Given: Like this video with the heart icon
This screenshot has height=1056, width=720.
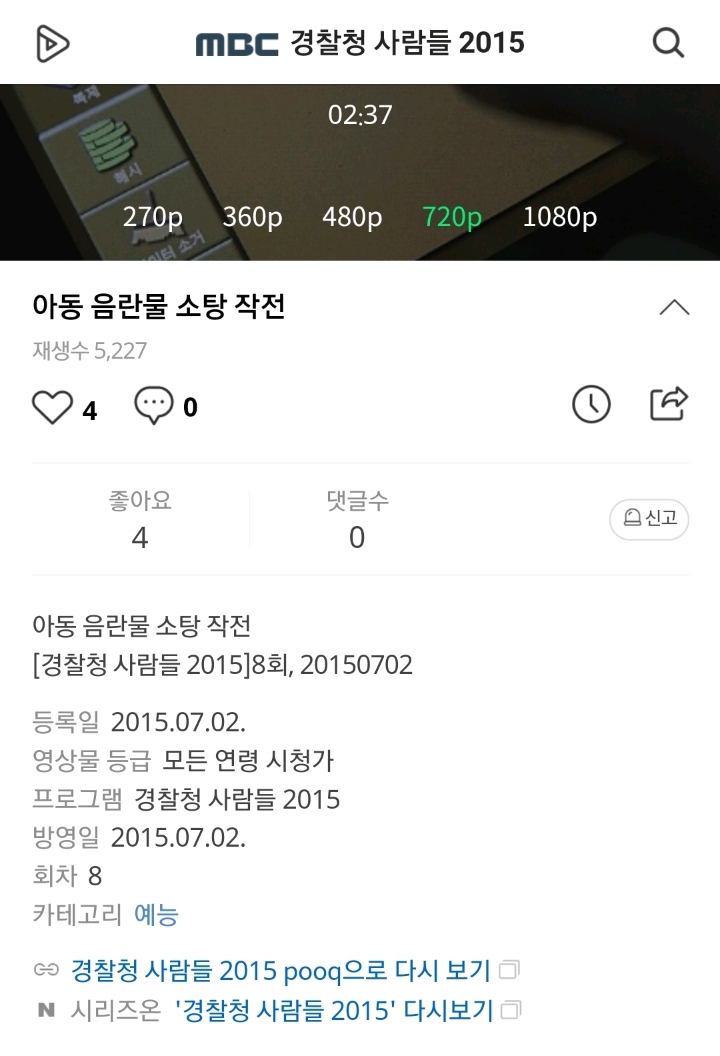Looking at the screenshot, I should [x=53, y=407].
